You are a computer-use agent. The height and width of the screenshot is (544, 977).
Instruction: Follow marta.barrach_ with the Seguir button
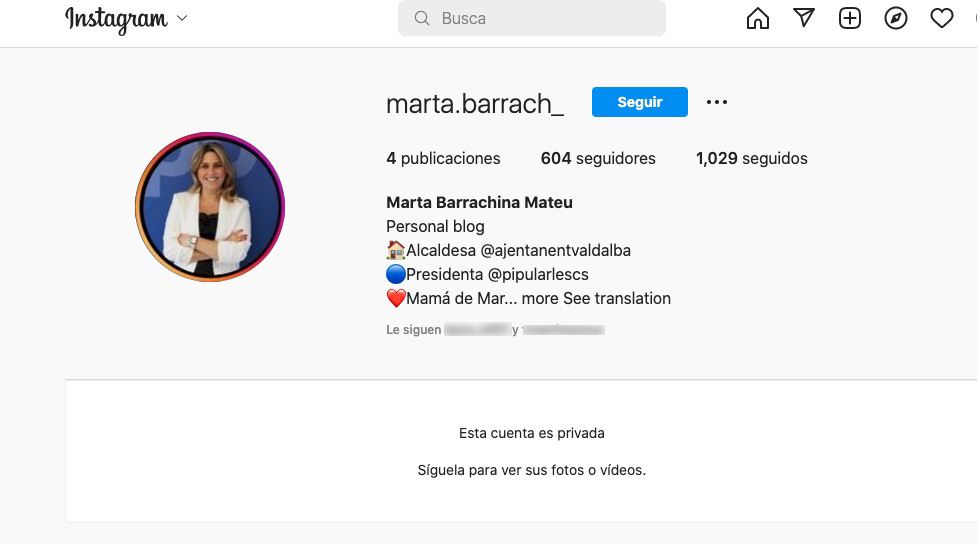[639, 102]
